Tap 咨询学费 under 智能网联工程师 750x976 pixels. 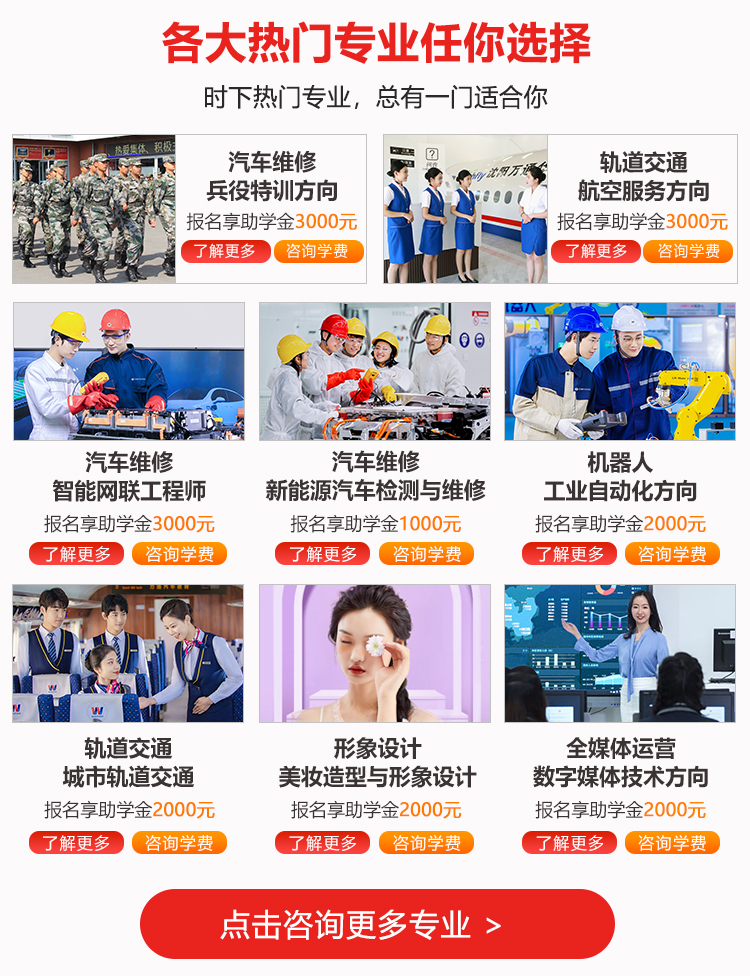click(179, 554)
